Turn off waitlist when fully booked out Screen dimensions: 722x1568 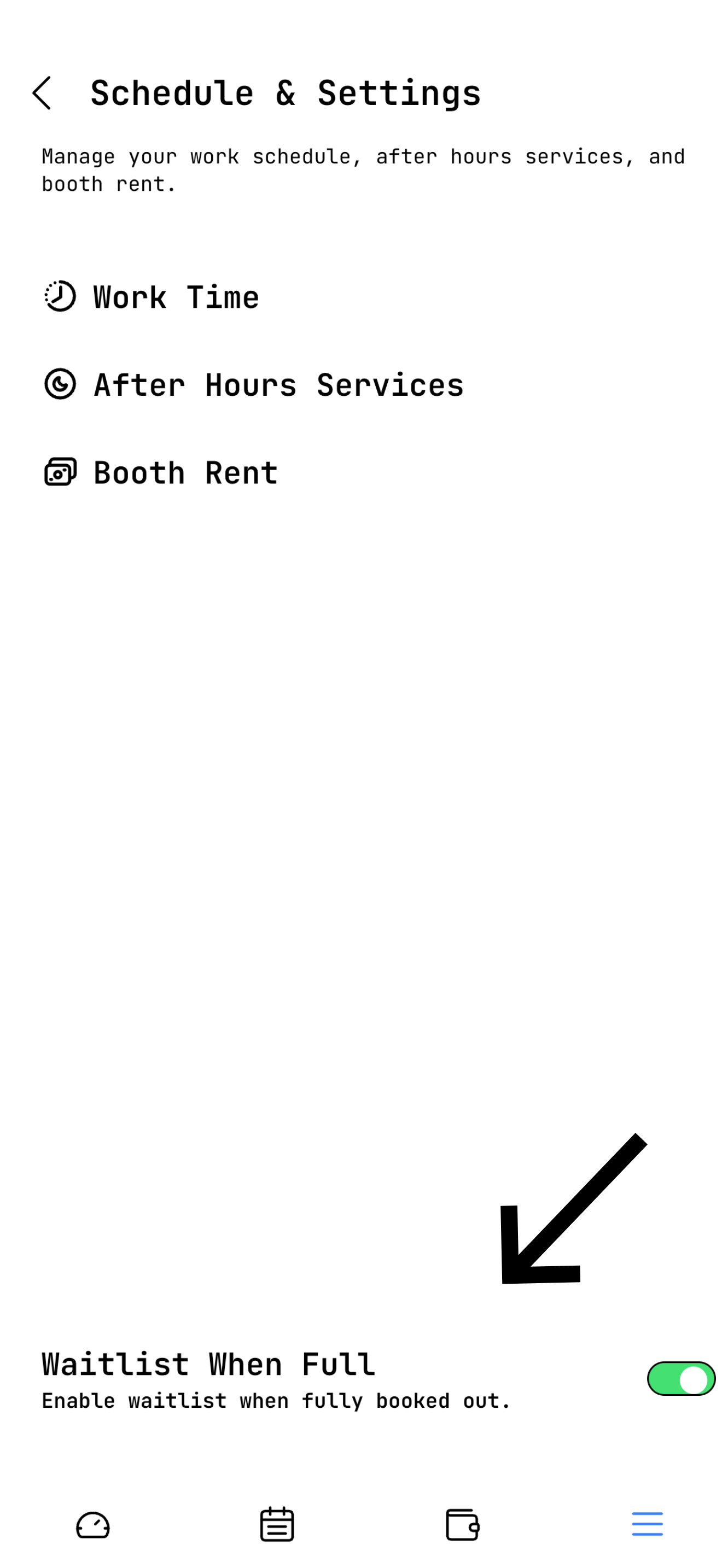(681, 1378)
